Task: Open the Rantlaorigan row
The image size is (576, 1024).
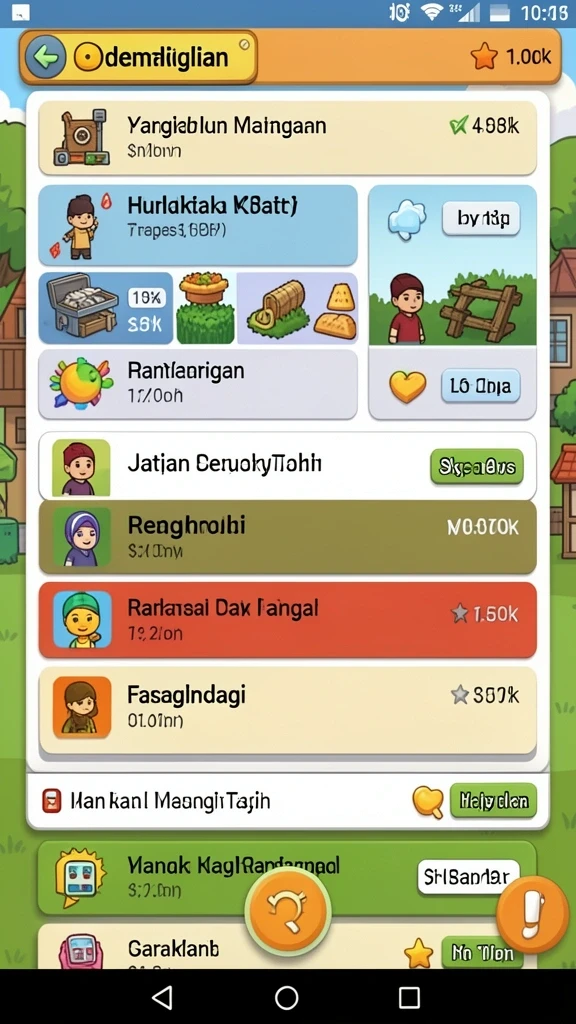Action: coord(198,384)
